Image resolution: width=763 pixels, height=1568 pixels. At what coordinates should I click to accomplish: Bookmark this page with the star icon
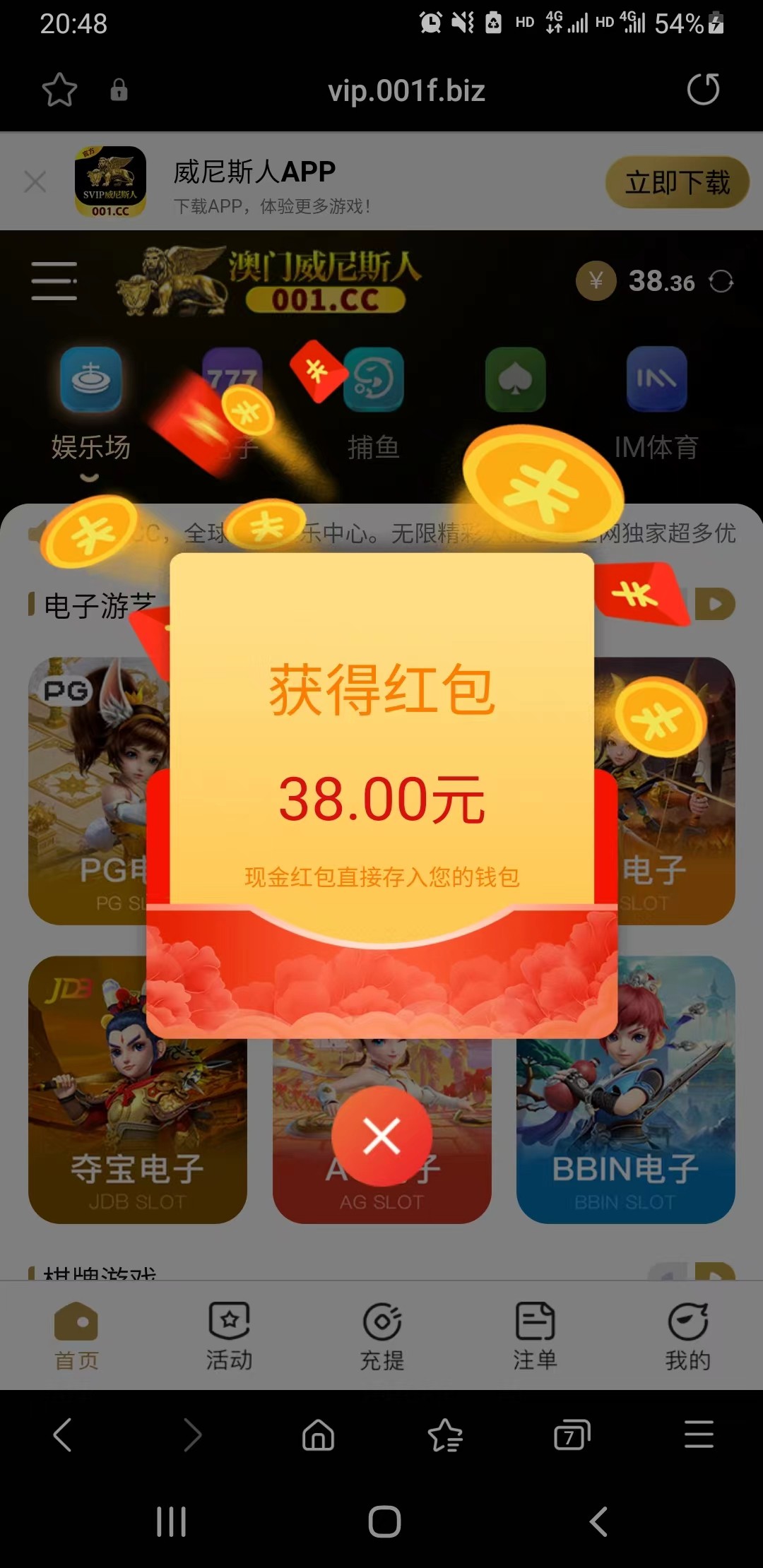[x=59, y=90]
